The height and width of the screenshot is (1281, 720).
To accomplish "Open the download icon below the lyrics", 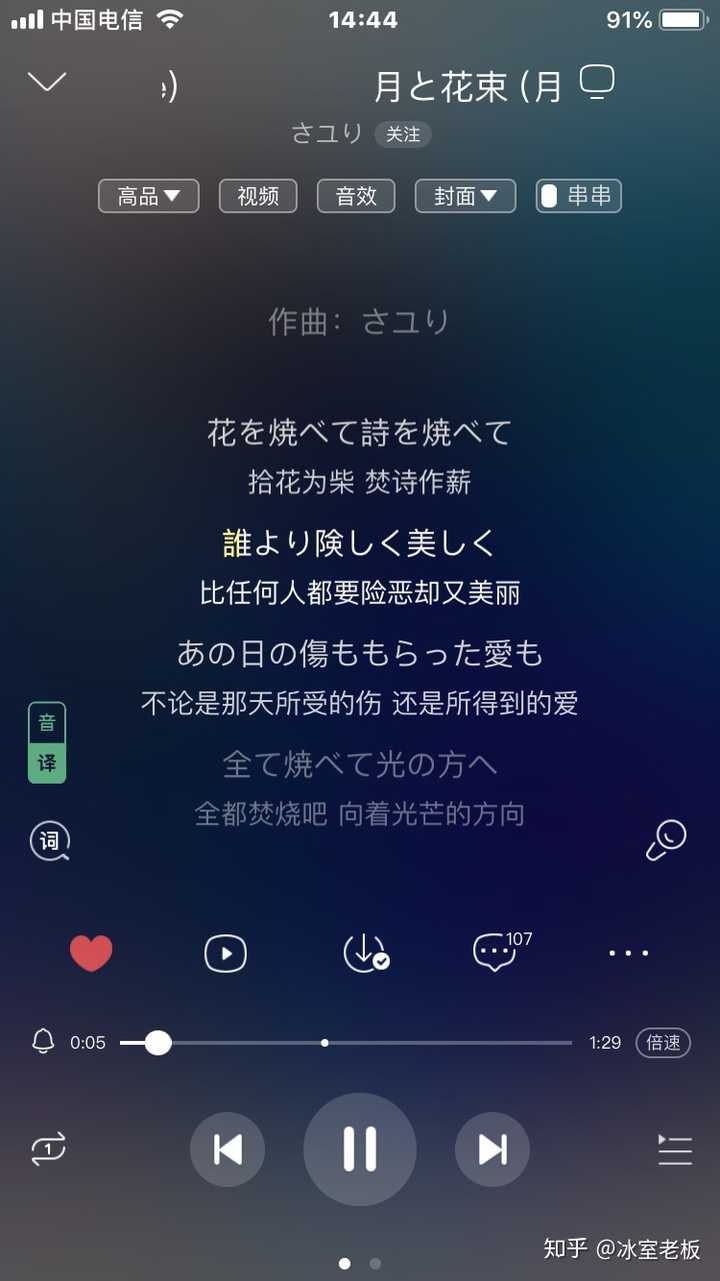I will (x=363, y=952).
